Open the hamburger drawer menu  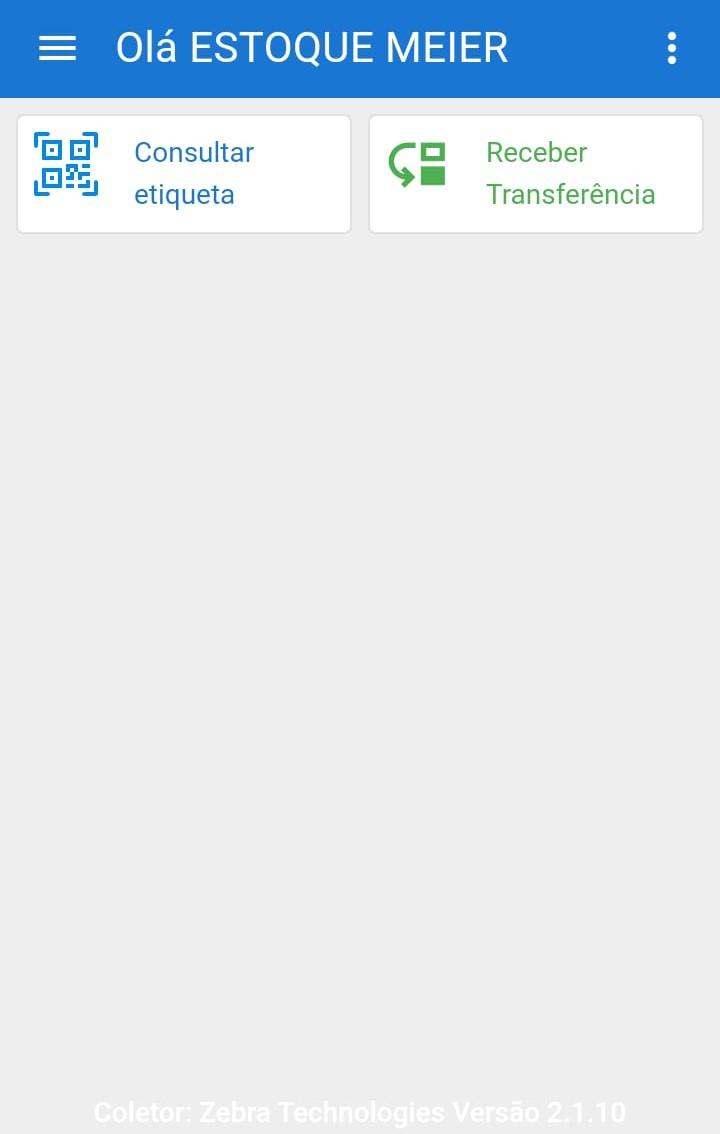pyautogui.click(x=57, y=48)
